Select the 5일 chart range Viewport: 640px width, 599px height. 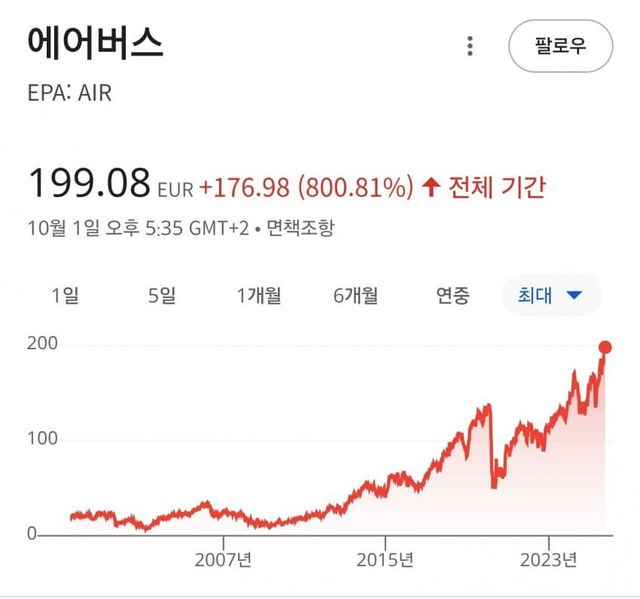tap(161, 295)
